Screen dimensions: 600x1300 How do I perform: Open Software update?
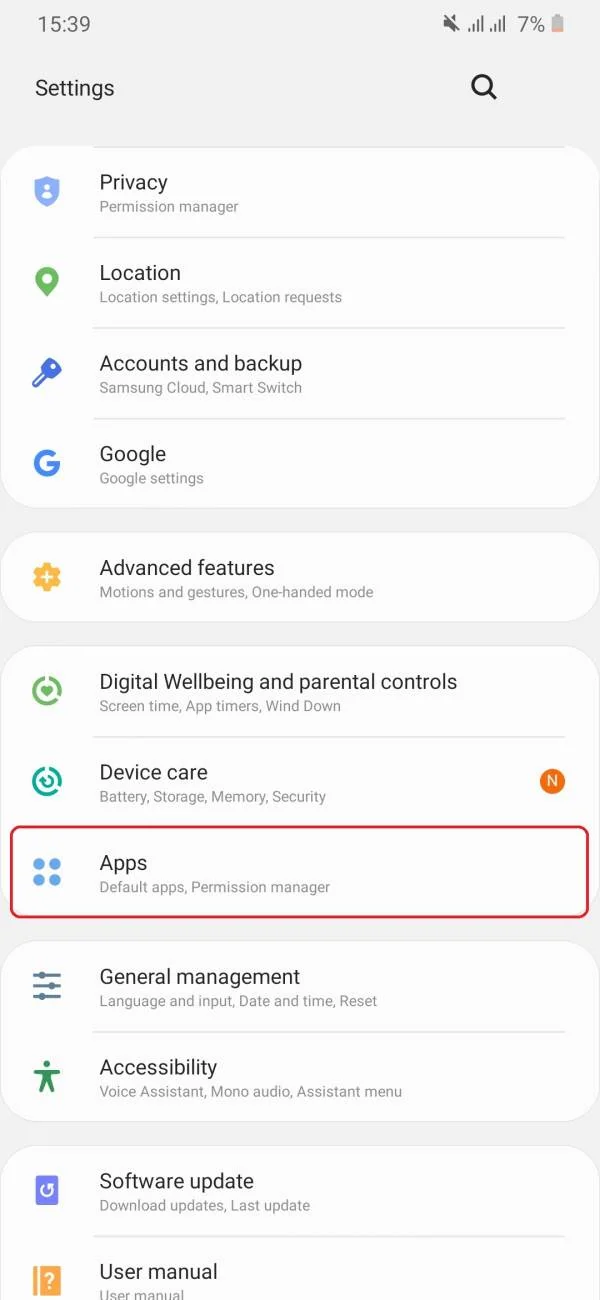pyautogui.click(x=300, y=1191)
